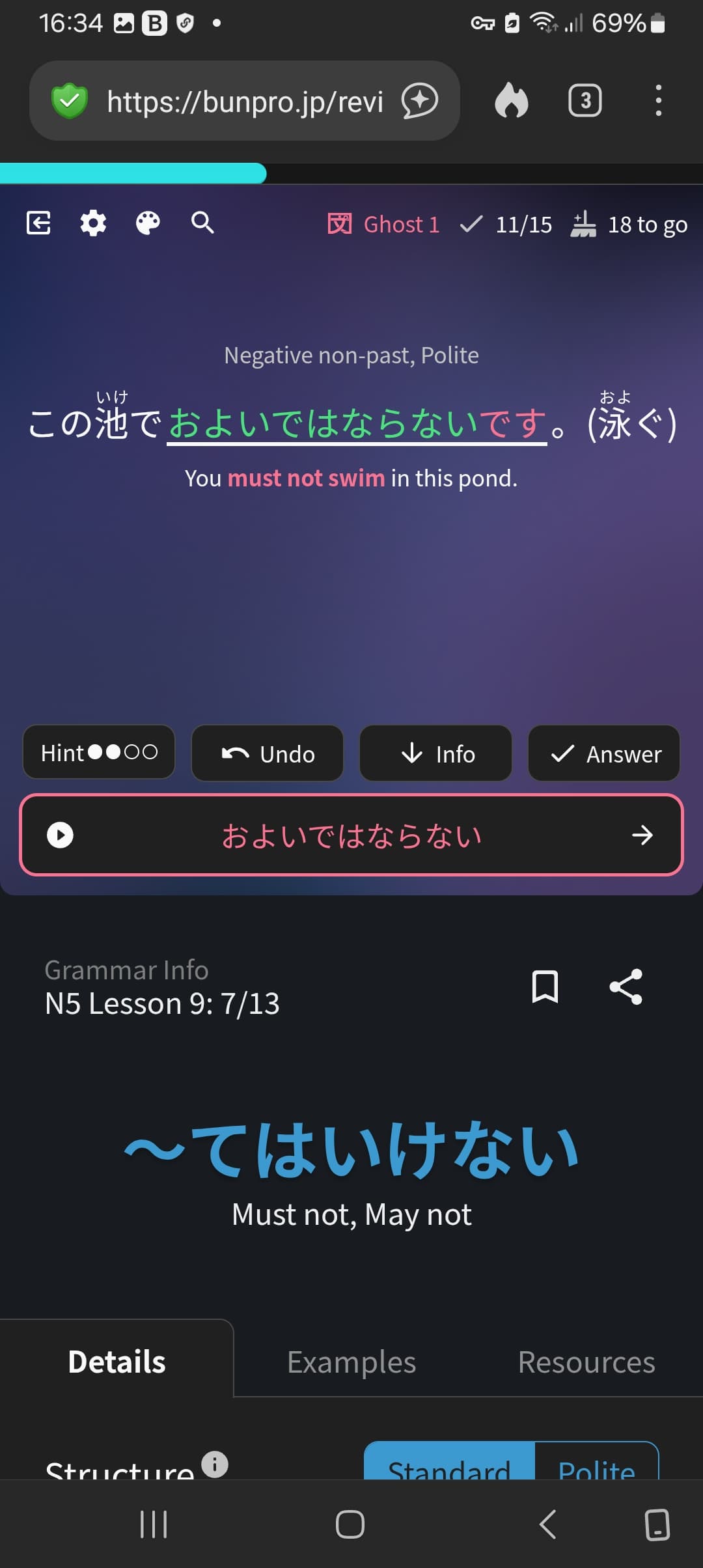The image size is (703, 1568).
Task: Tap the browser's fire icon
Action: [512, 101]
